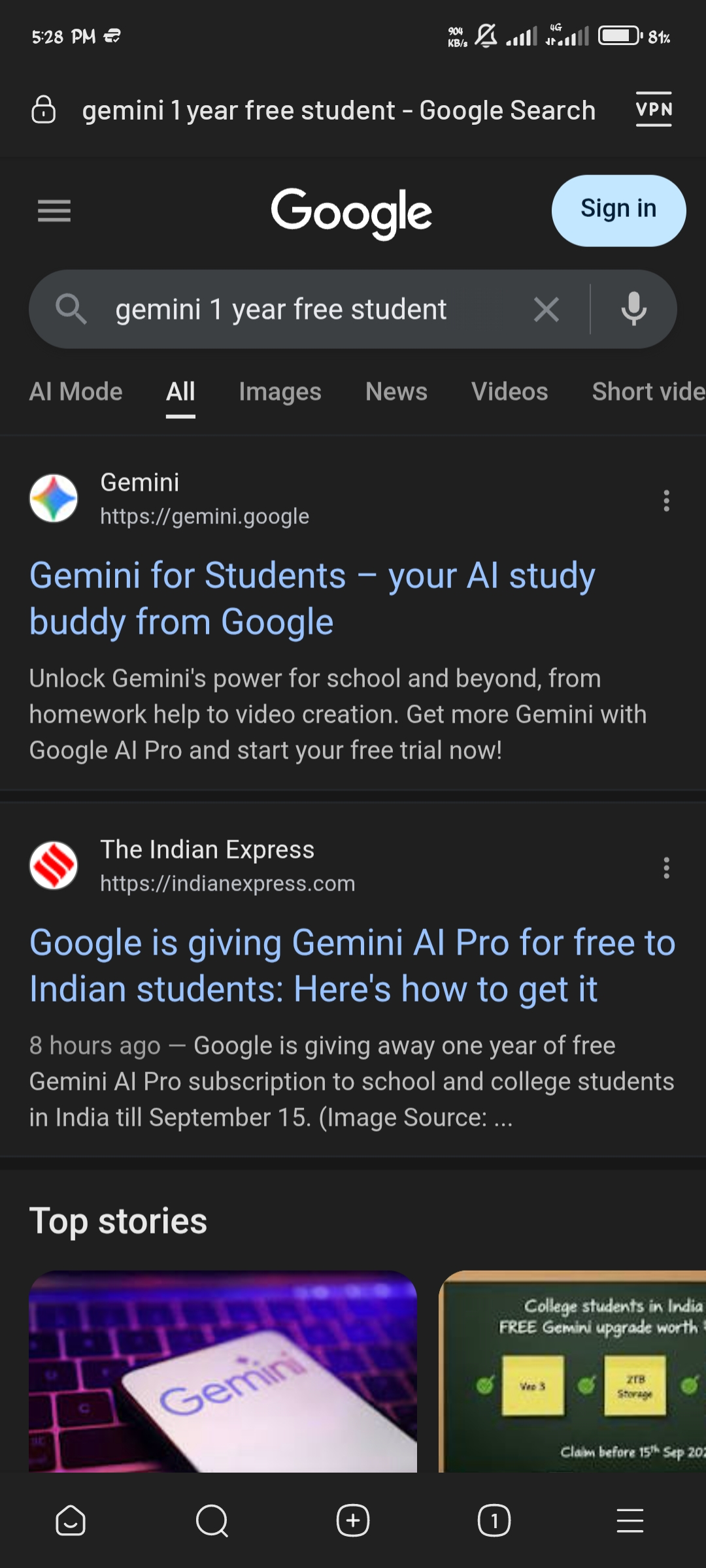The height and width of the screenshot is (1568, 706).
Task: Open the top story with Gemini phone image
Action: click(x=223, y=1371)
